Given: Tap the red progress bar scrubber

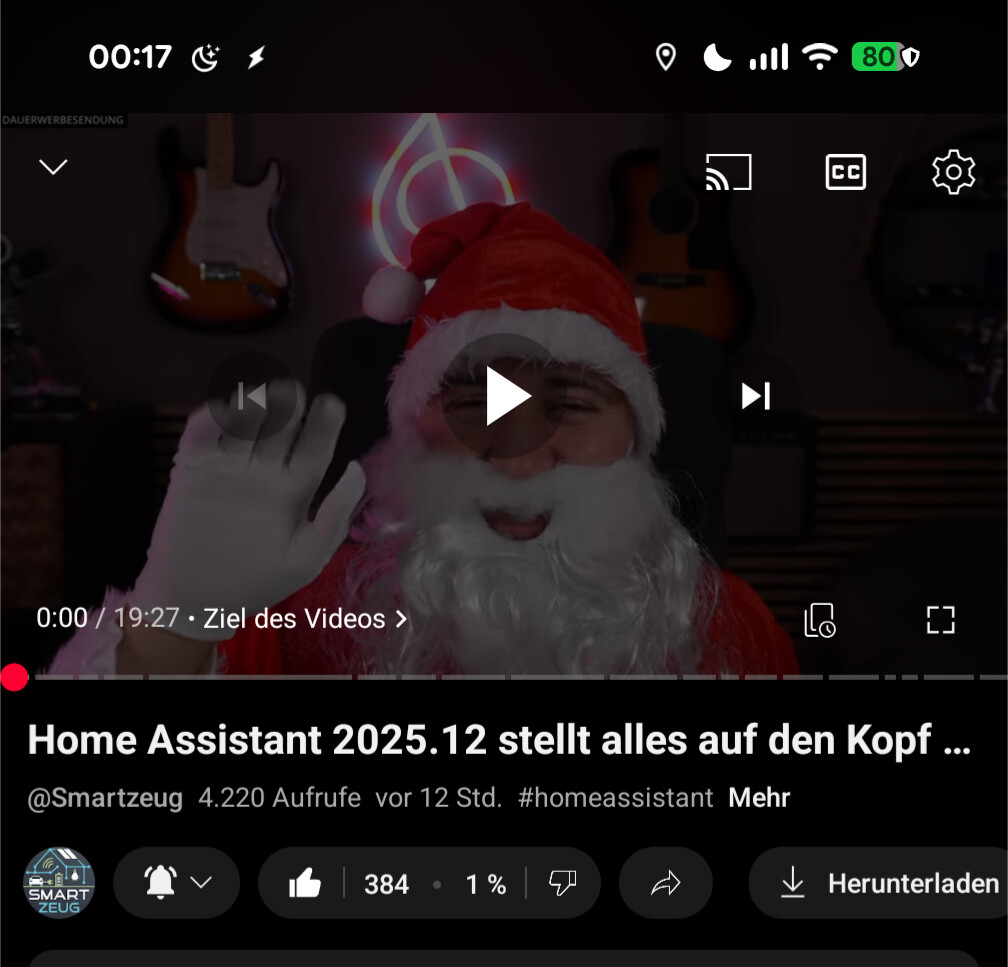Looking at the screenshot, I should (14, 677).
